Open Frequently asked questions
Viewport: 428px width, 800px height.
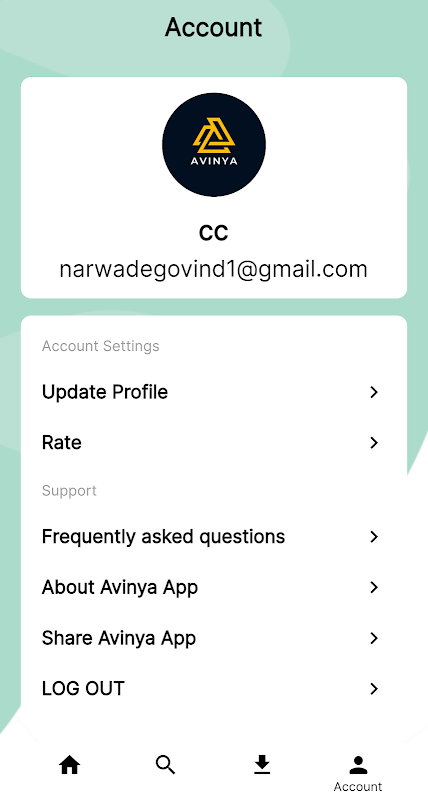pos(213,536)
